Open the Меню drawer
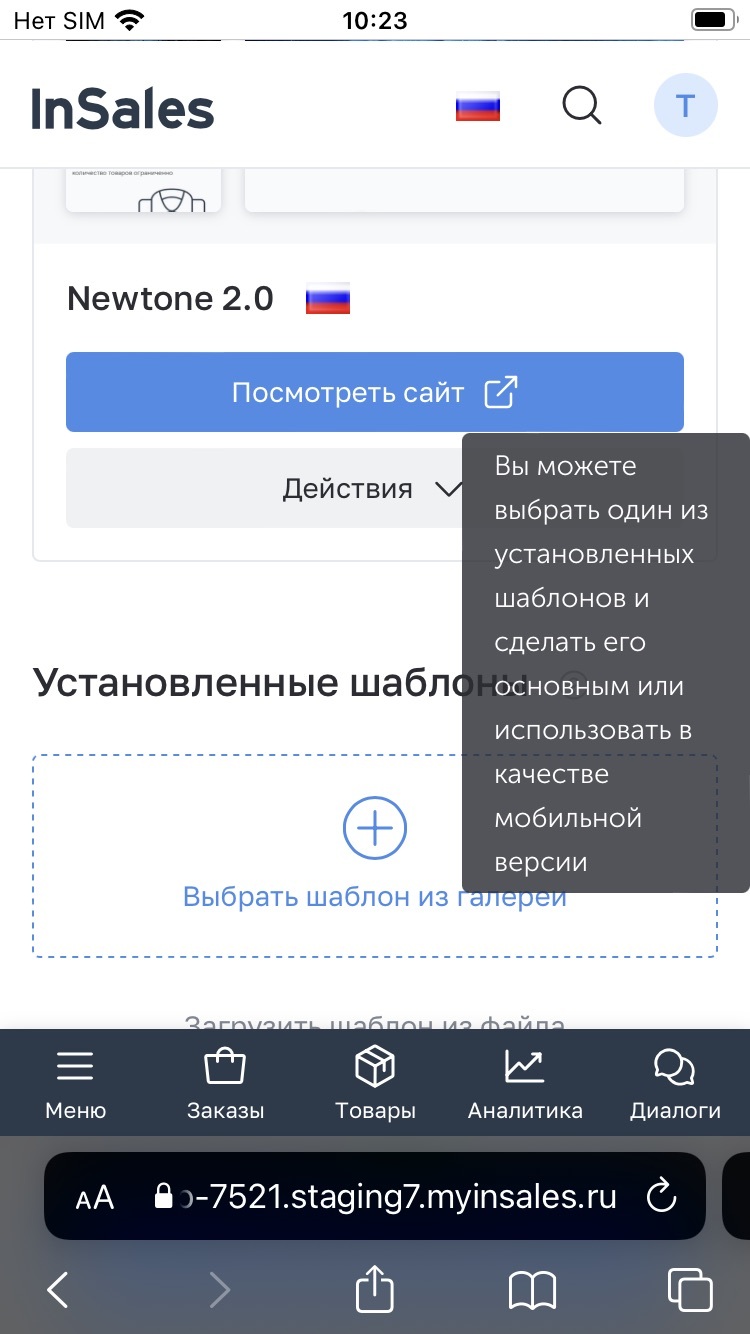 75,1083
